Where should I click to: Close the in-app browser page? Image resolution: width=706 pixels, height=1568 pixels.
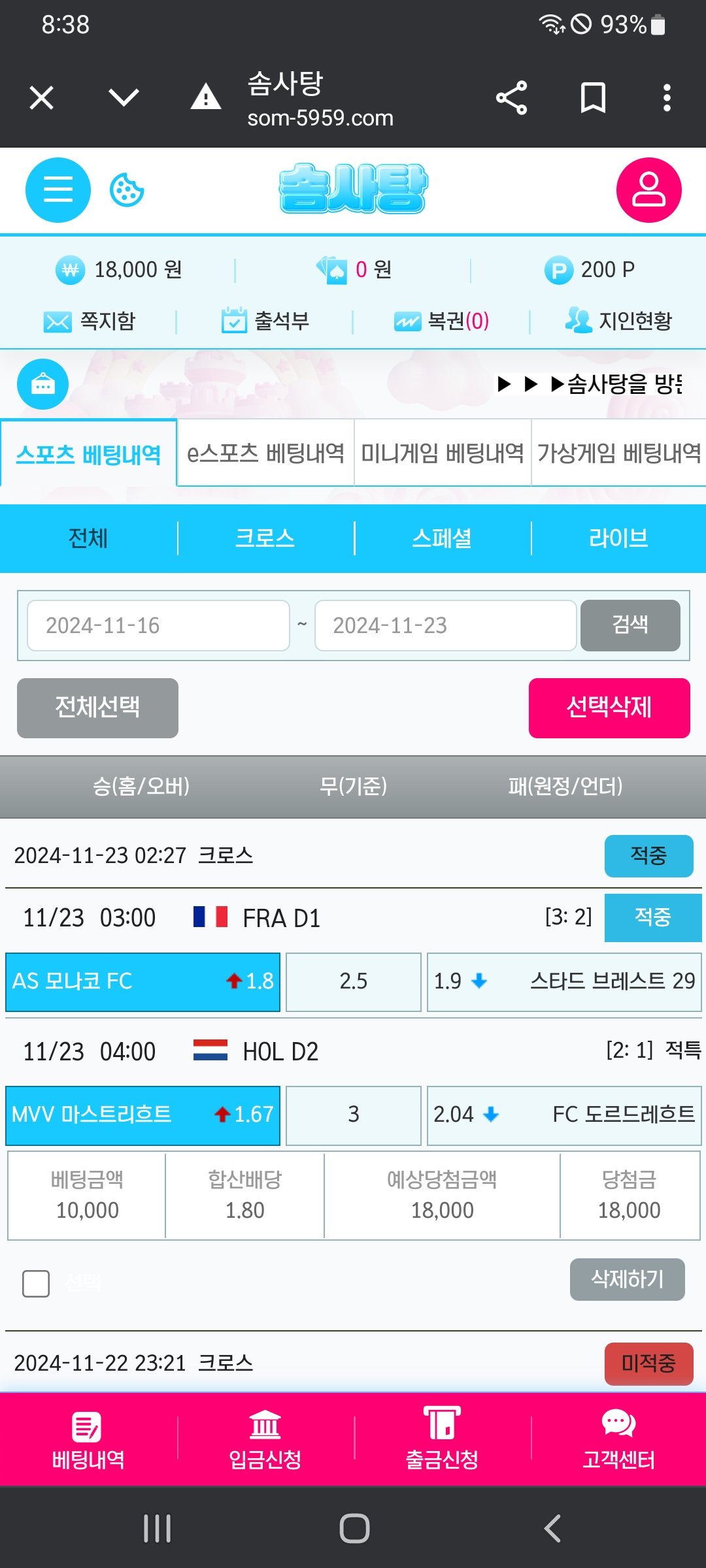click(x=42, y=99)
